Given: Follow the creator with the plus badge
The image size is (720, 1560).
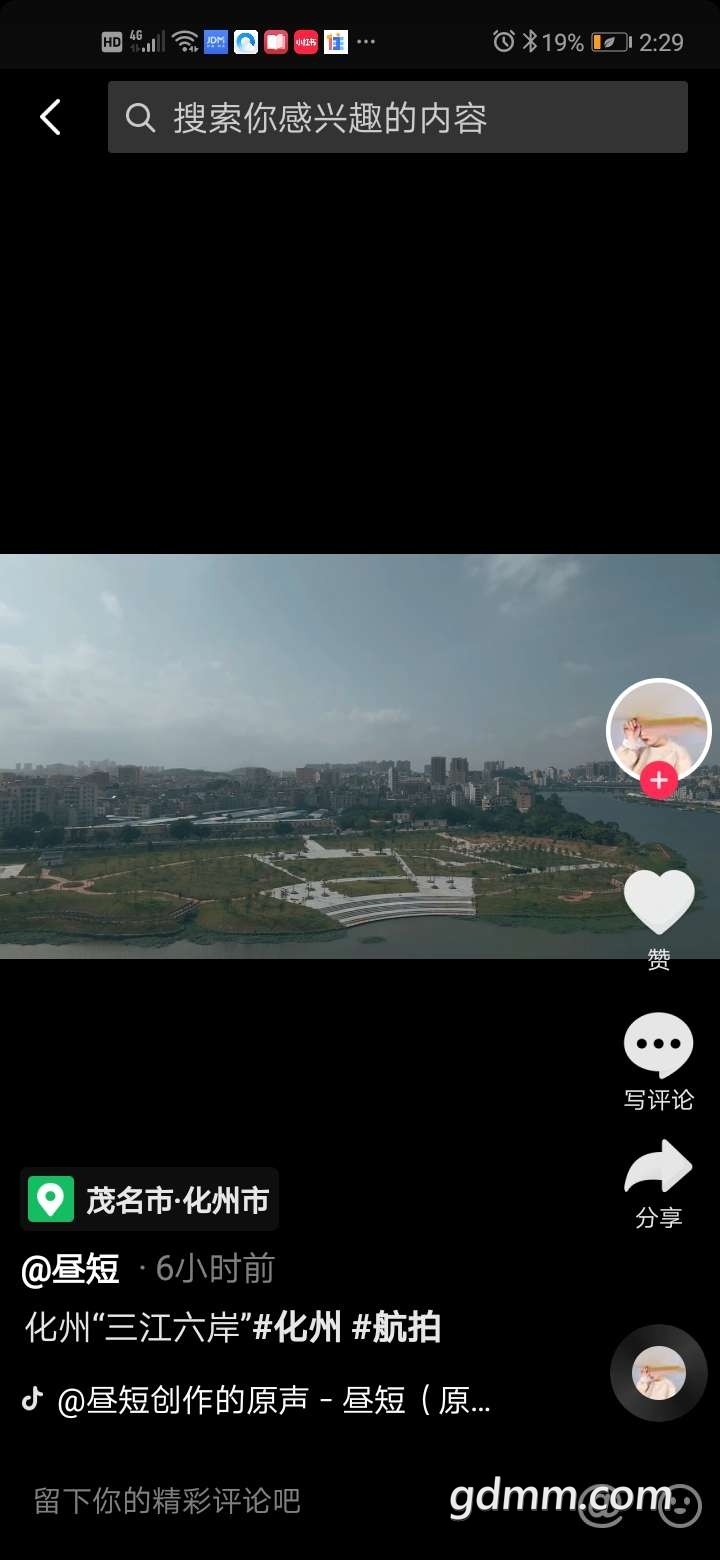Looking at the screenshot, I should pyautogui.click(x=658, y=780).
